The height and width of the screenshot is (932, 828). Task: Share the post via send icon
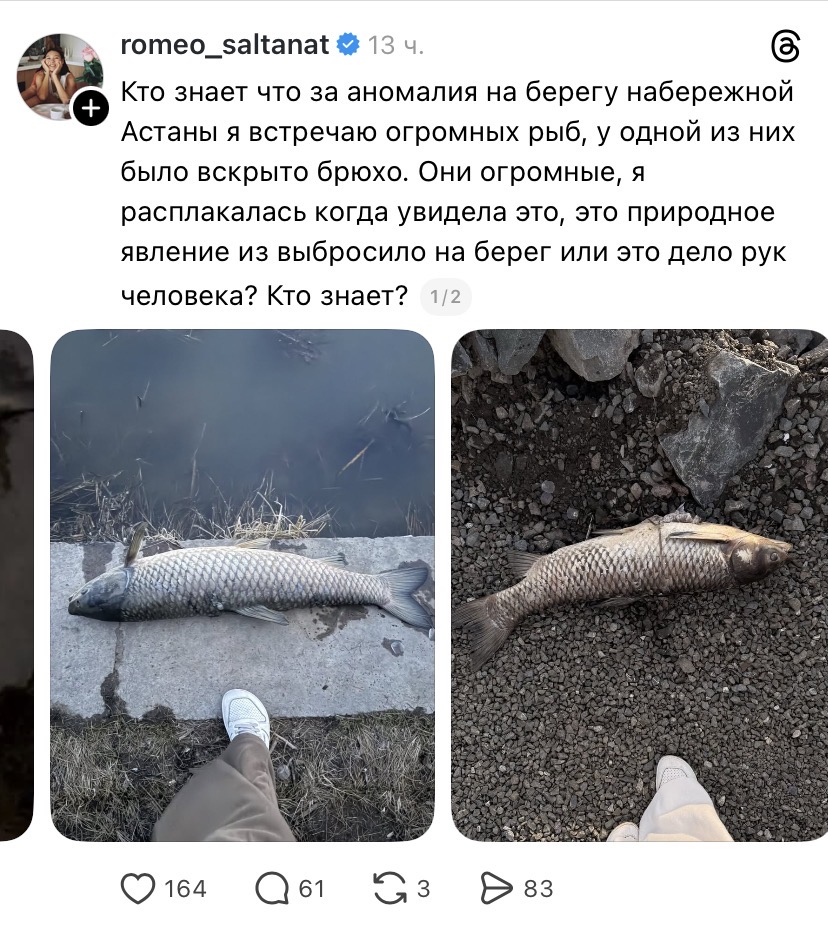tap(497, 888)
